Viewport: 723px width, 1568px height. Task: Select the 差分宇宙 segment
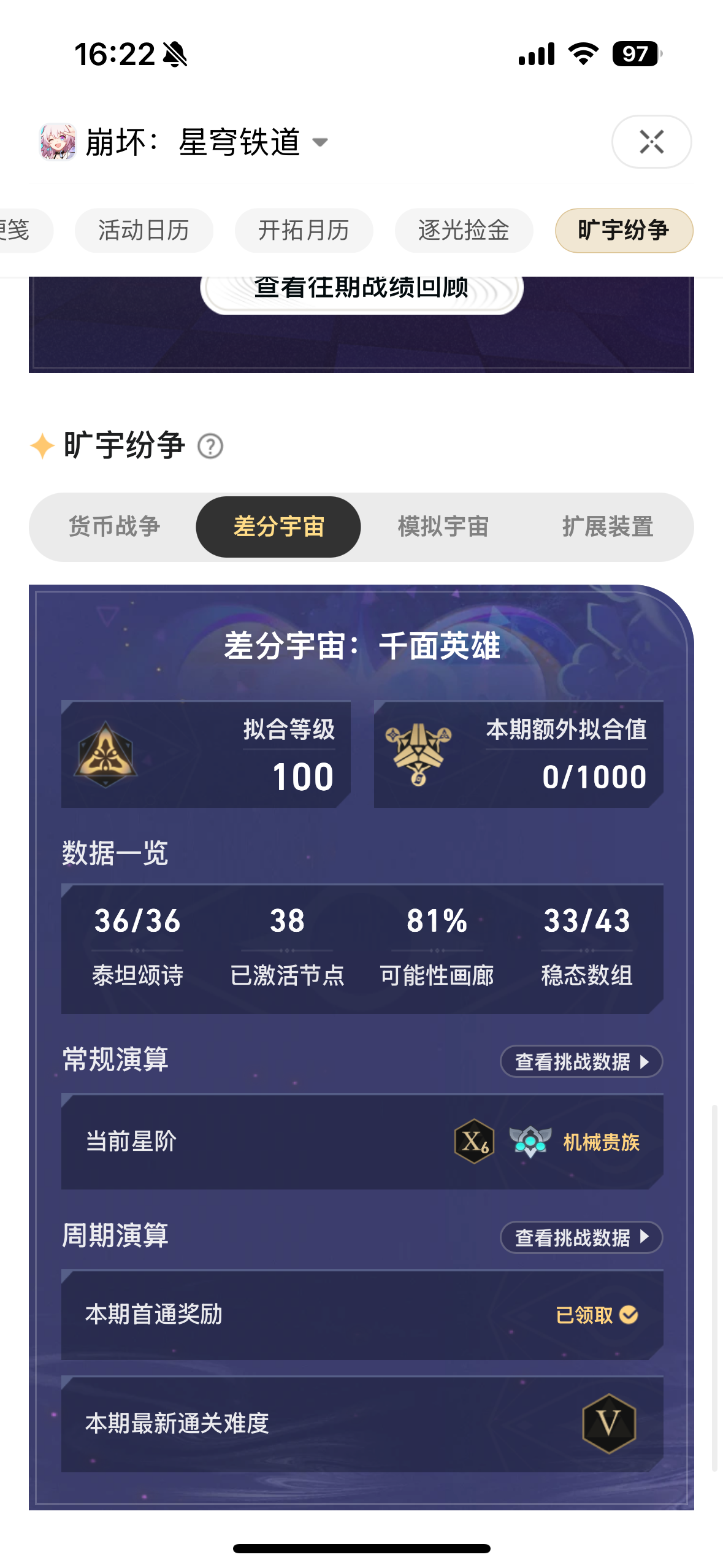278,527
